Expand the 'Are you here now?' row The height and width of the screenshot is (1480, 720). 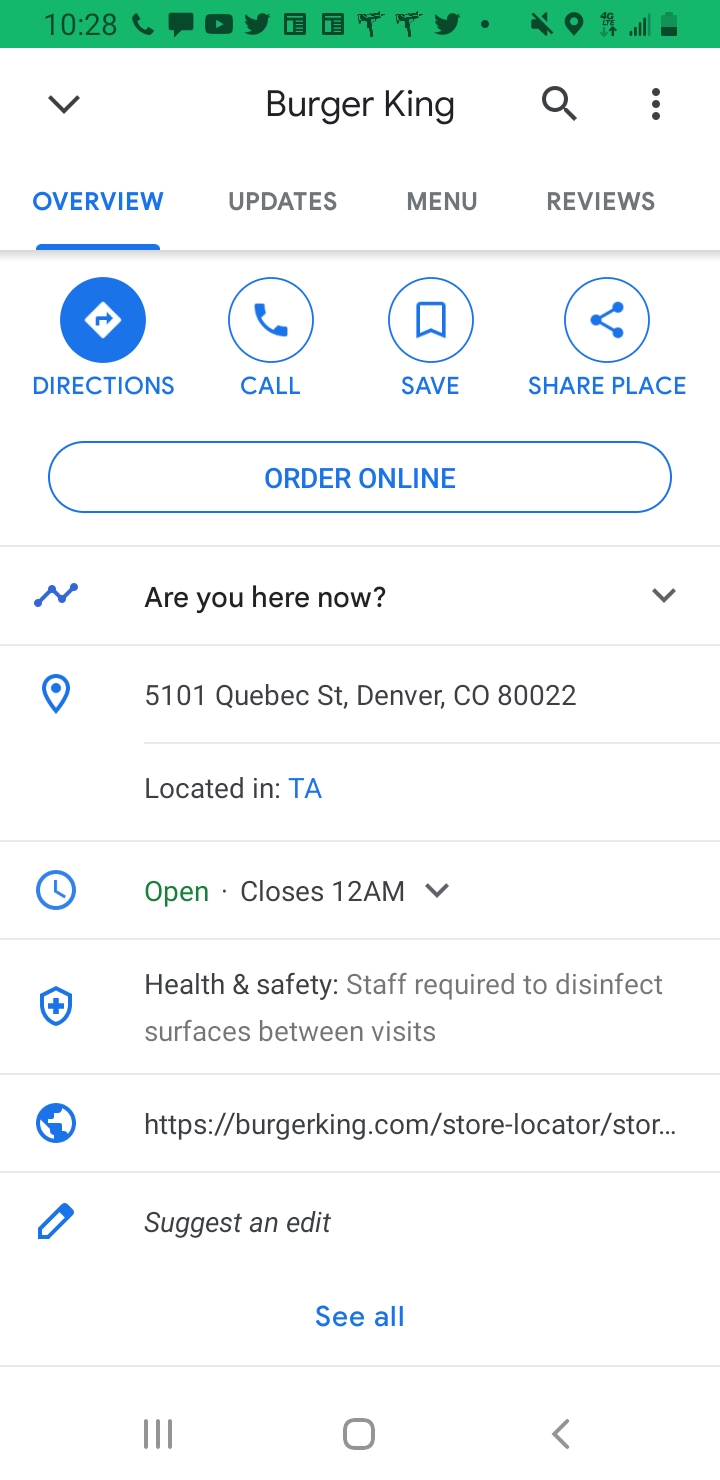click(x=663, y=596)
